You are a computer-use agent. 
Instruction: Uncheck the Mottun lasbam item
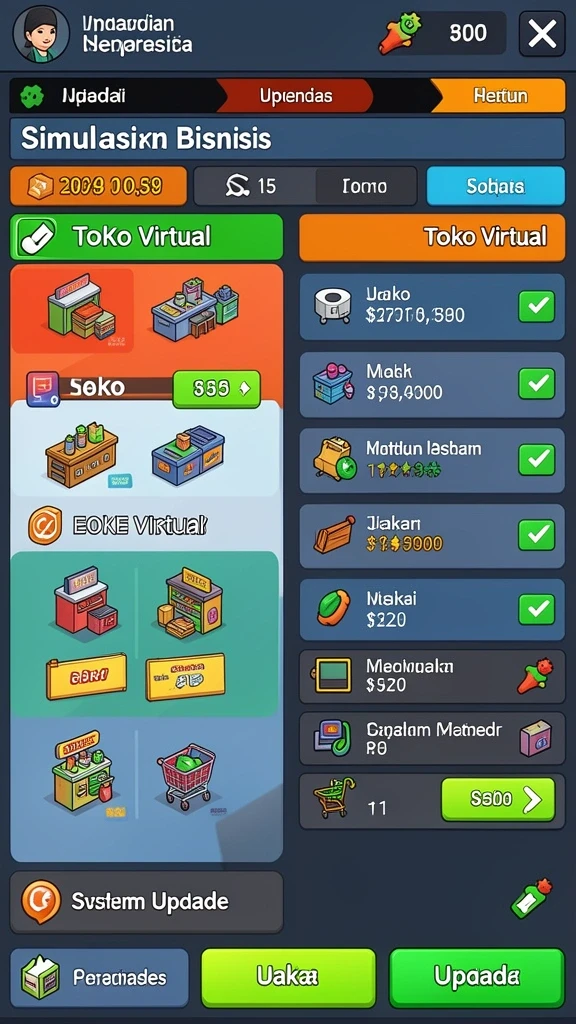(536, 459)
